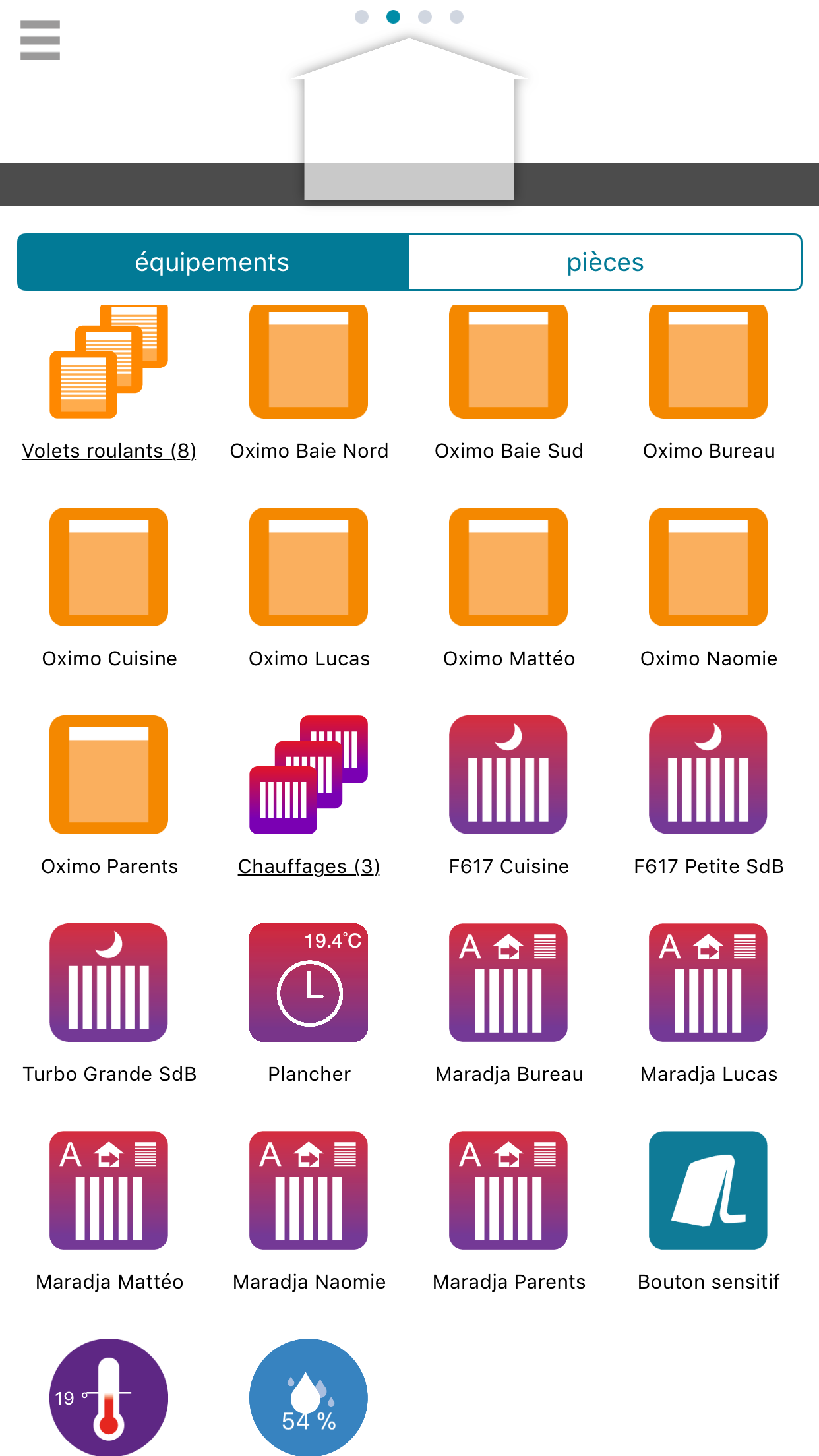Open the 54 % humidity sensor
Viewport: 819px width, 1456px height.
pyautogui.click(x=309, y=1397)
